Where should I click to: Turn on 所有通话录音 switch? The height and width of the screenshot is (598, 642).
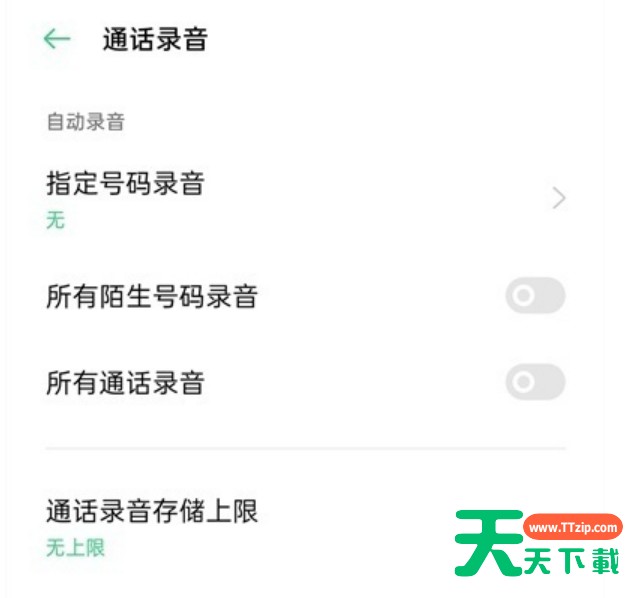click(534, 382)
